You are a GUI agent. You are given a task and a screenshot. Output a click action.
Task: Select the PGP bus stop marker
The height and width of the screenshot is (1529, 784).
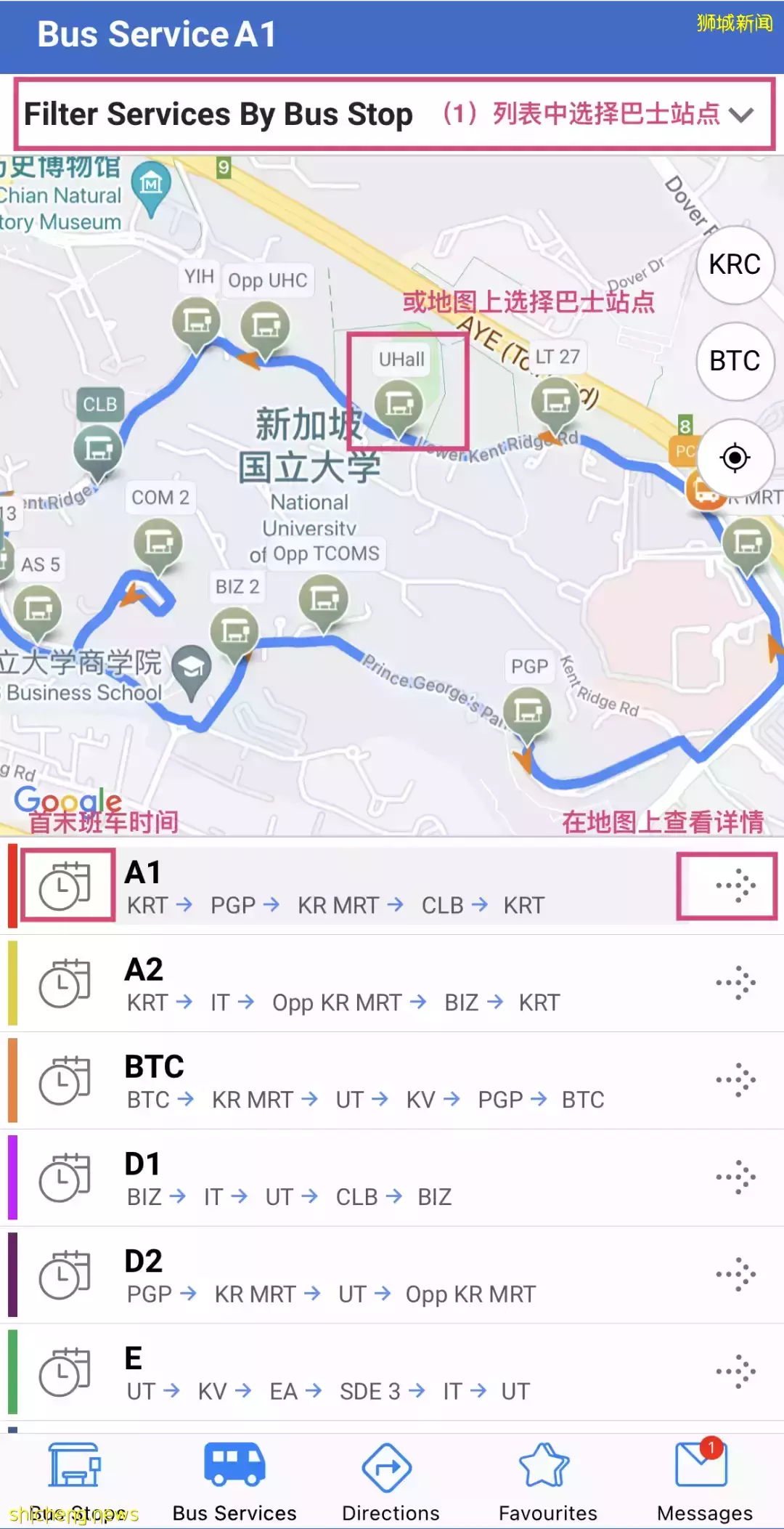528,712
